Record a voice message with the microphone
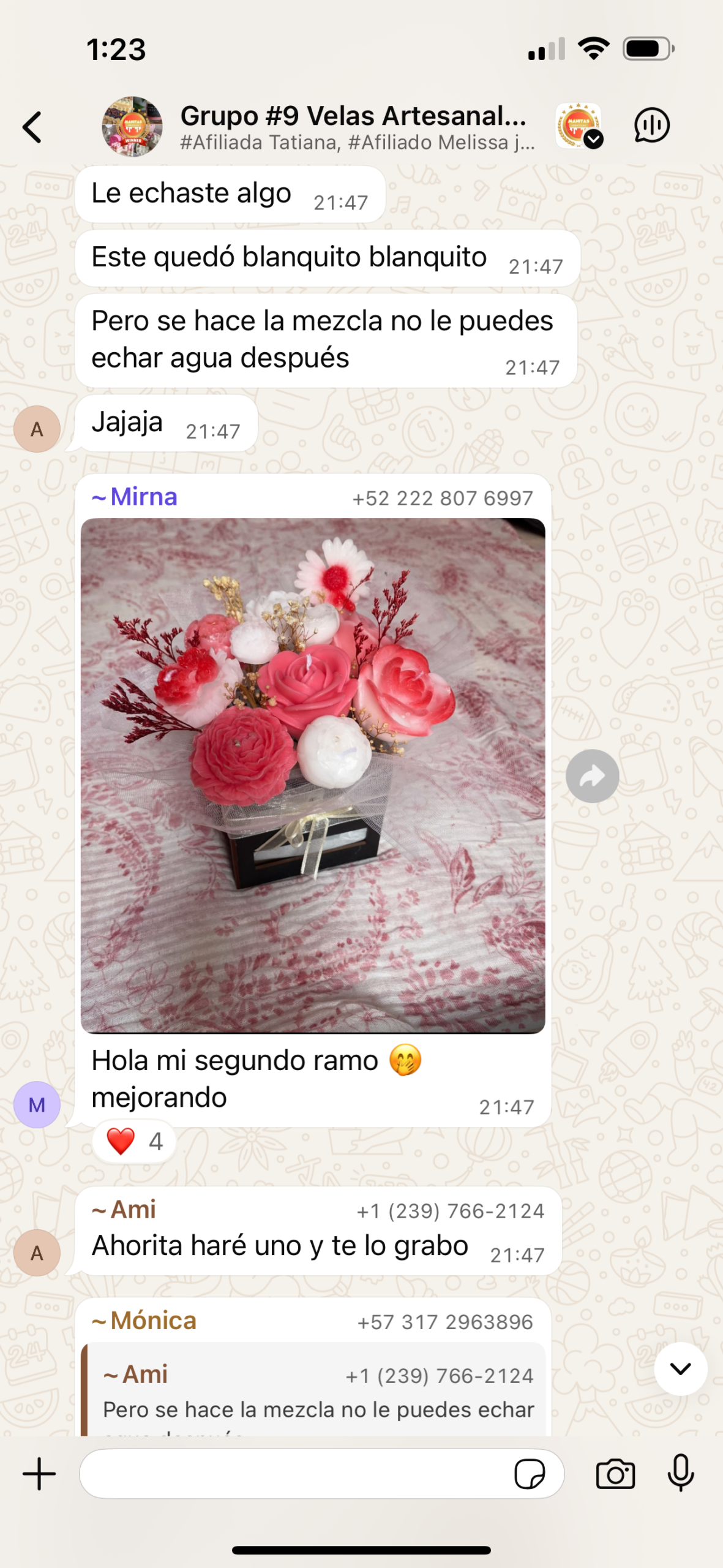Screen dimensions: 723x1568 [680, 1474]
